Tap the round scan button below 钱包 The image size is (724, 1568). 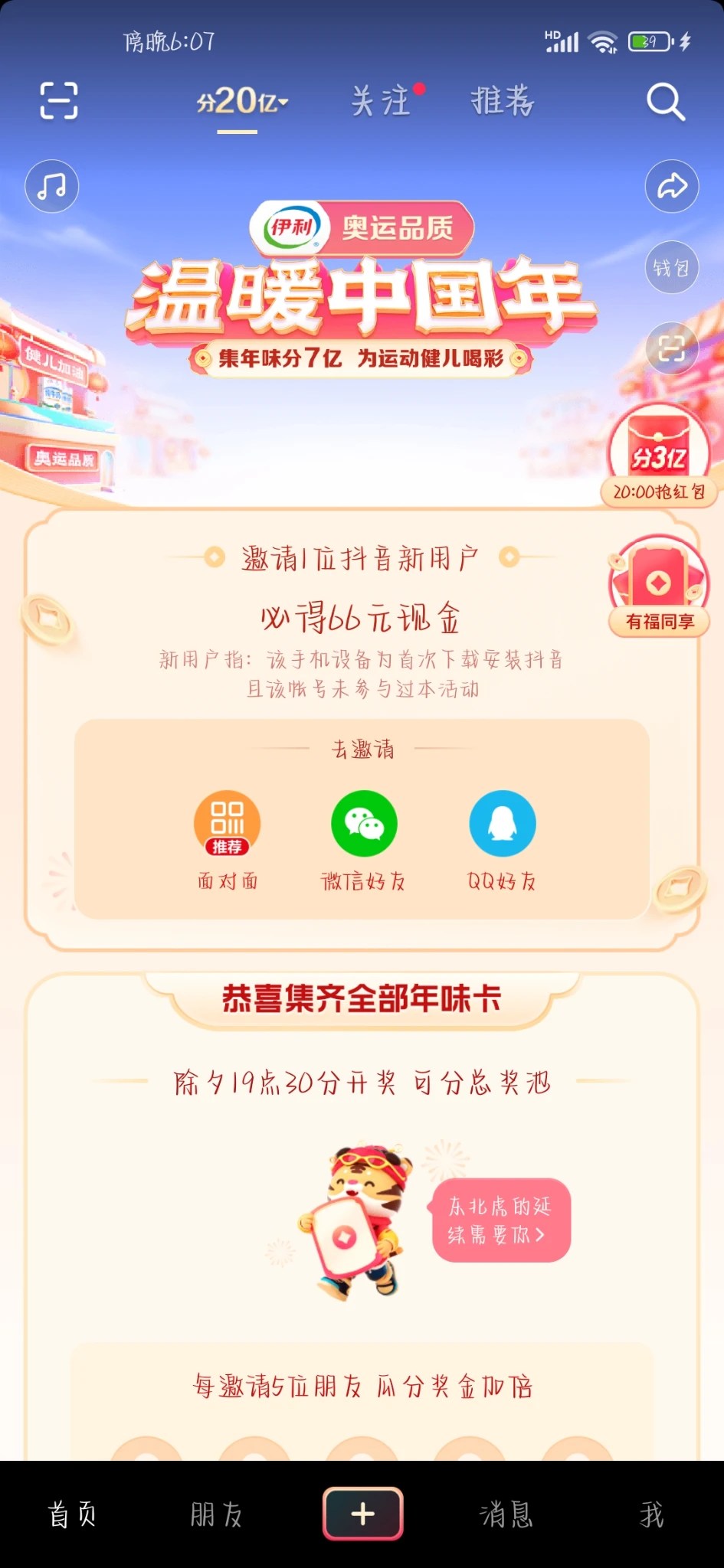[672, 349]
